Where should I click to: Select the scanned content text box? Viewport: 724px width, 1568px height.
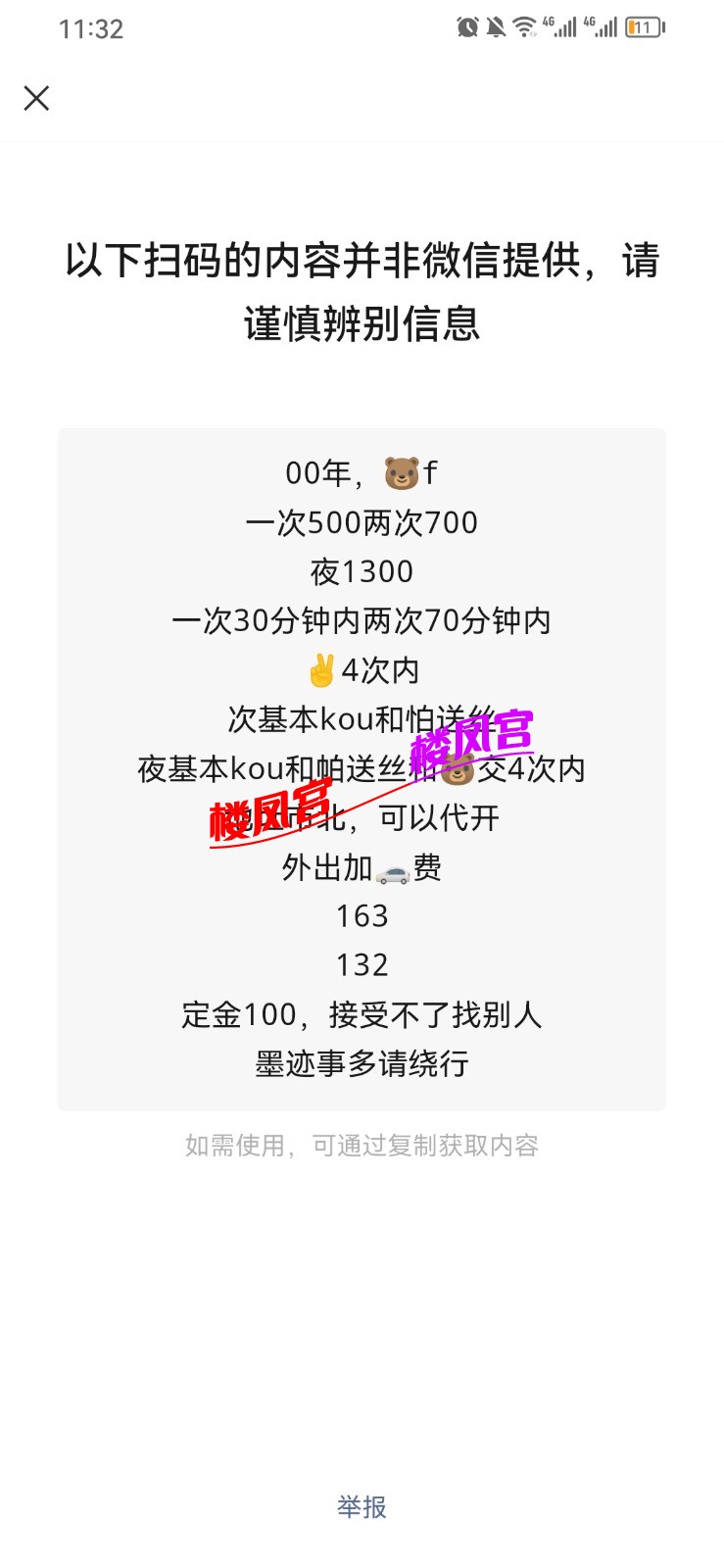click(362, 768)
